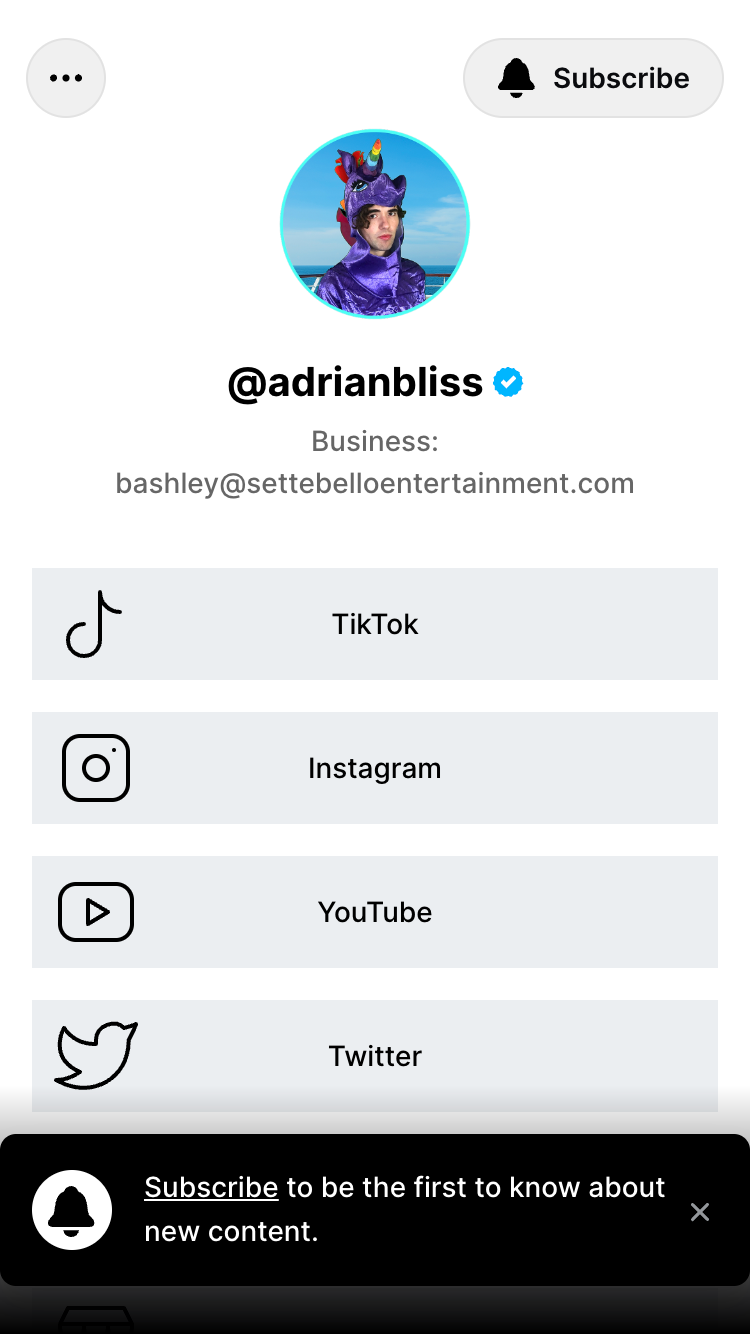Viewport: 750px width, 1334px height.
Task: Tap the Subscribe button with bell
Action: pyautogui.click(x=593, y=78)
